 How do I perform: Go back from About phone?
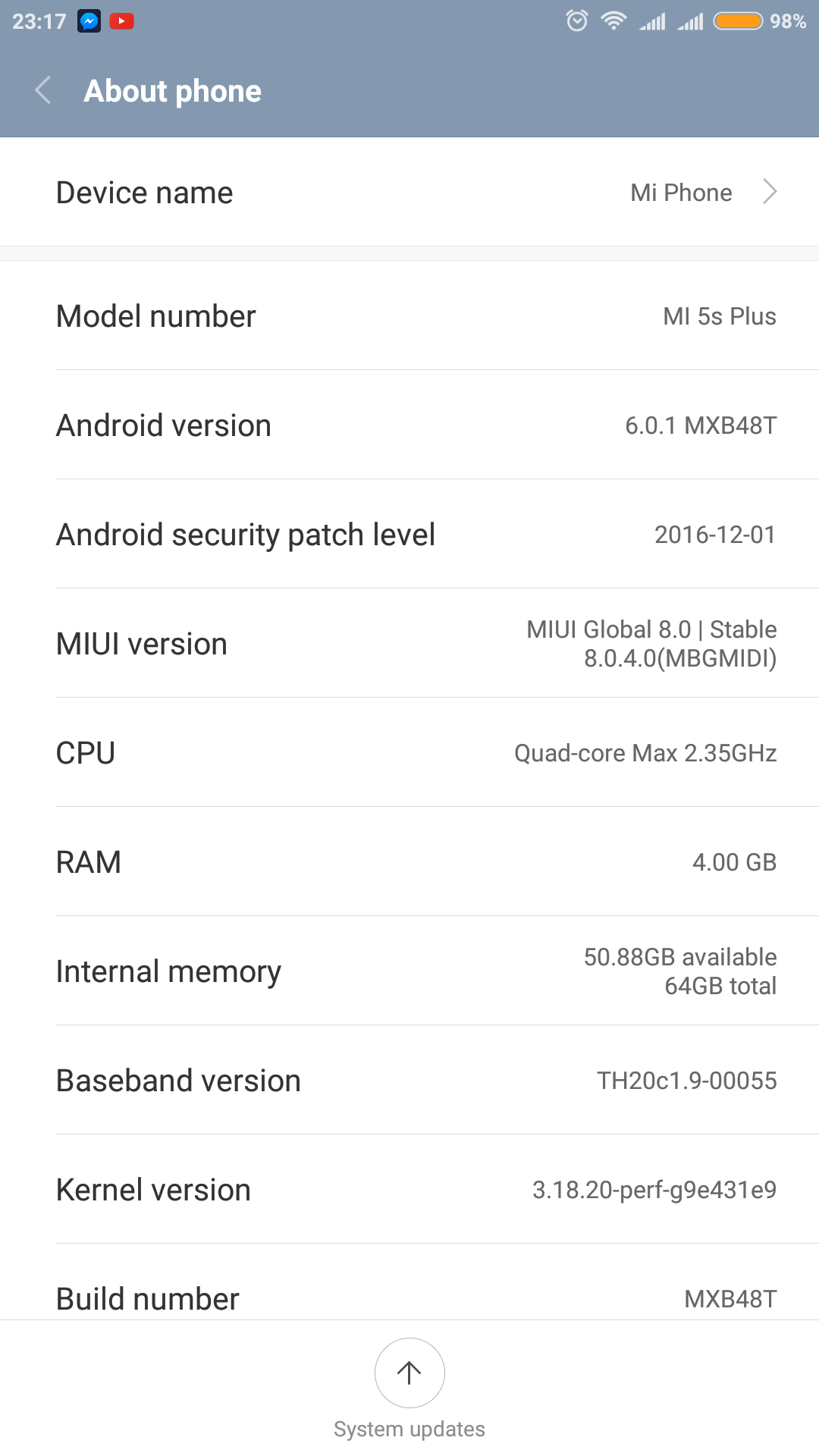pos(43,90)
